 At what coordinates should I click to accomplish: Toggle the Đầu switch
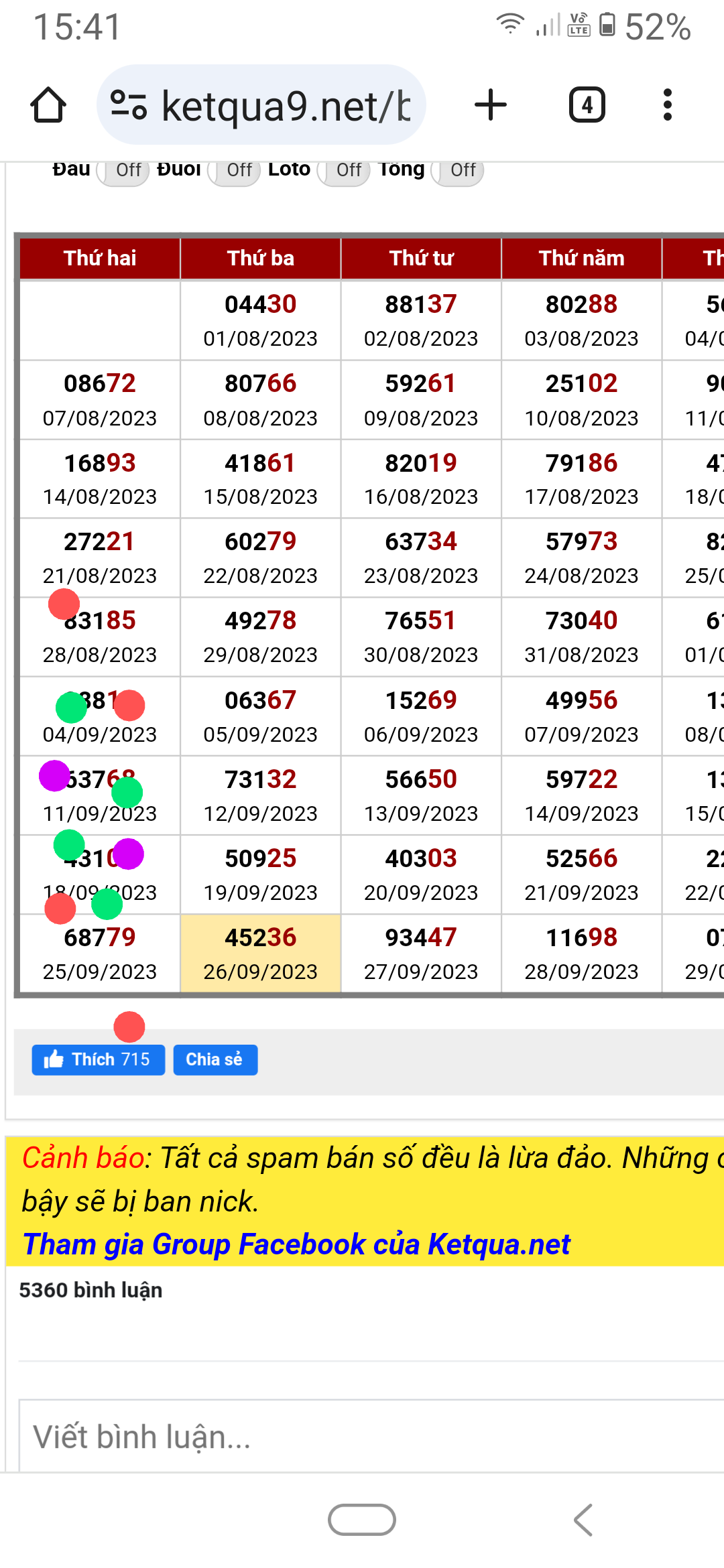(x=123, y=170)
